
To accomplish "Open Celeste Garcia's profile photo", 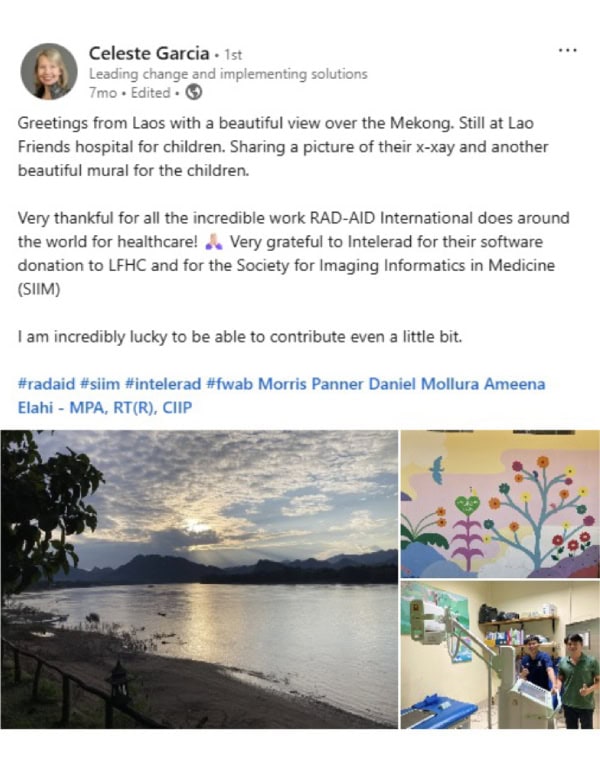I will [x=49, y=71].
